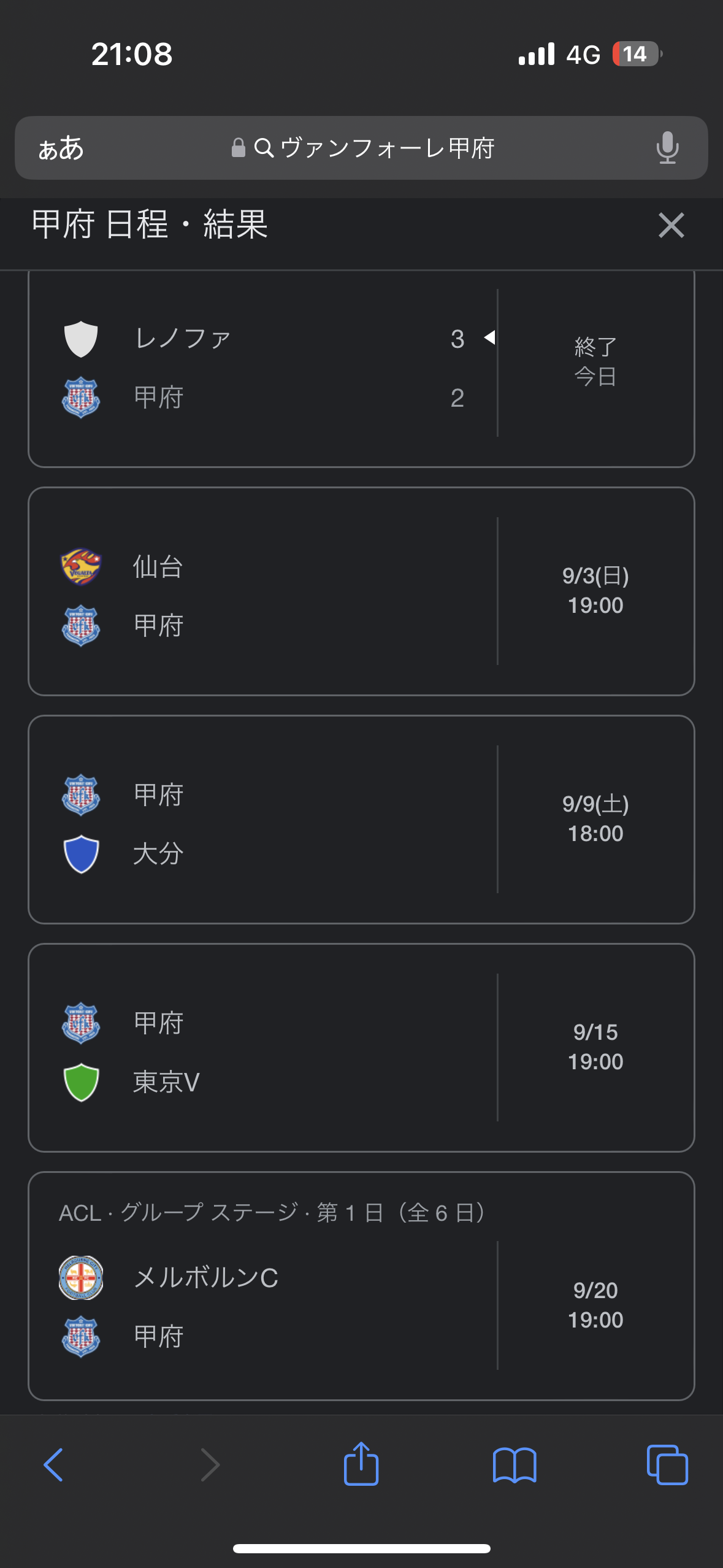Open the finished レノファ vs 甲府 match
This screenshot has width=723, height=1568.
(361, 368)
